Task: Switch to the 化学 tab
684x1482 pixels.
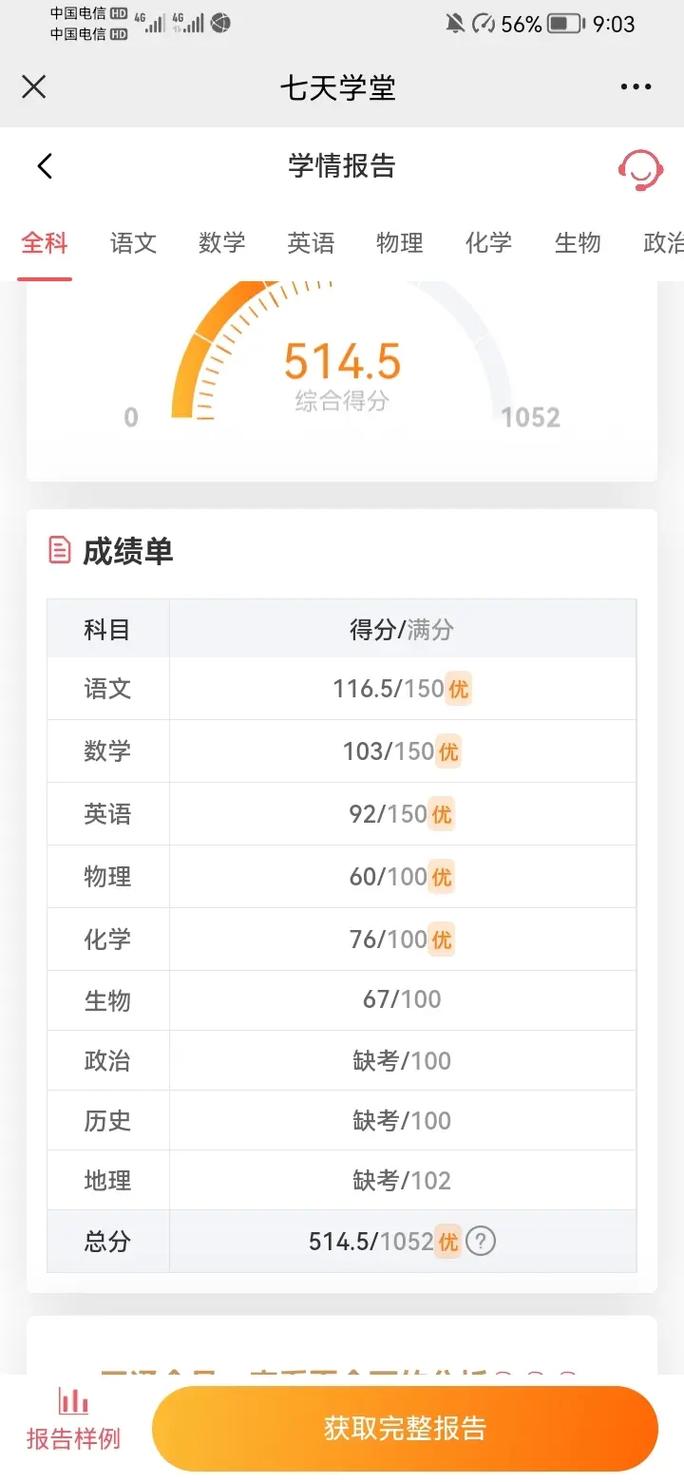Action: 489,243
